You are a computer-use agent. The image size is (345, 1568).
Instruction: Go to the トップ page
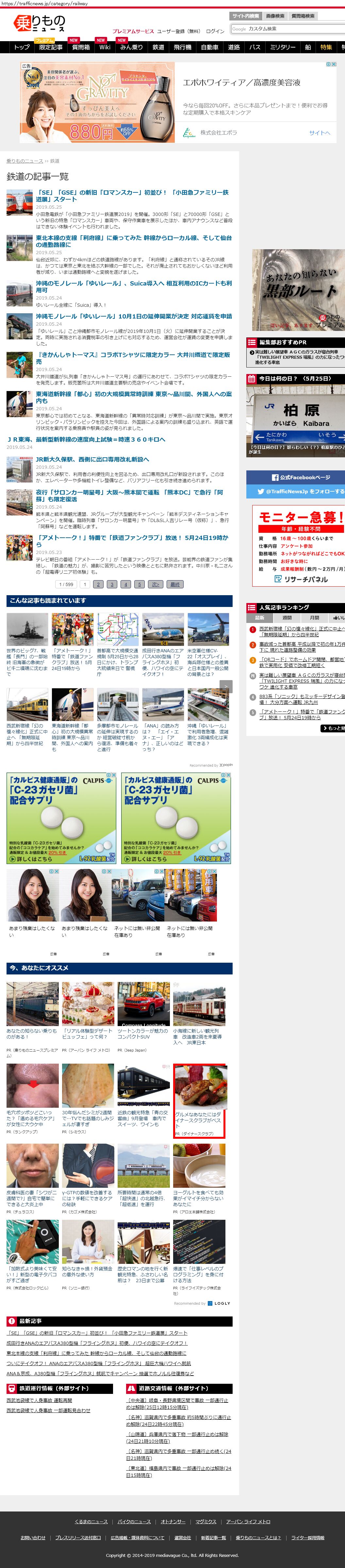pos(21,47)
